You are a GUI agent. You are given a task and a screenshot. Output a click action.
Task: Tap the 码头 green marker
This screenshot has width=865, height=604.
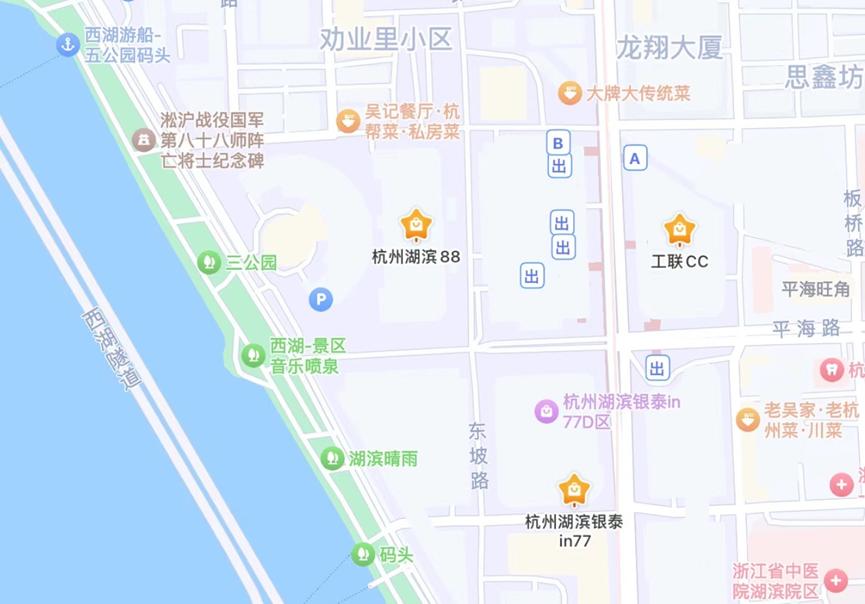(x=363, y=554)
